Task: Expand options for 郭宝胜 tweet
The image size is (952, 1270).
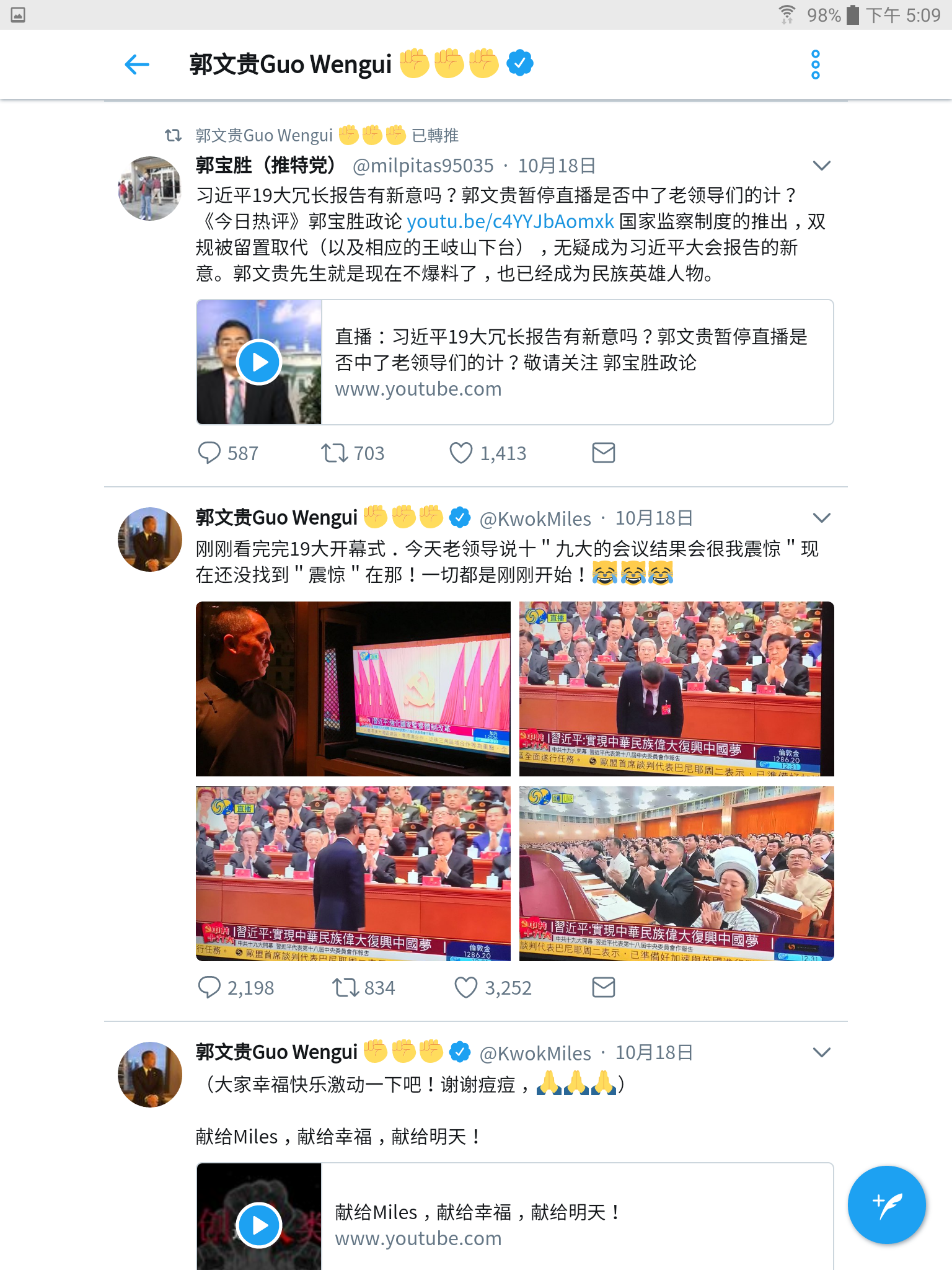Action: (x=821, y=166)
